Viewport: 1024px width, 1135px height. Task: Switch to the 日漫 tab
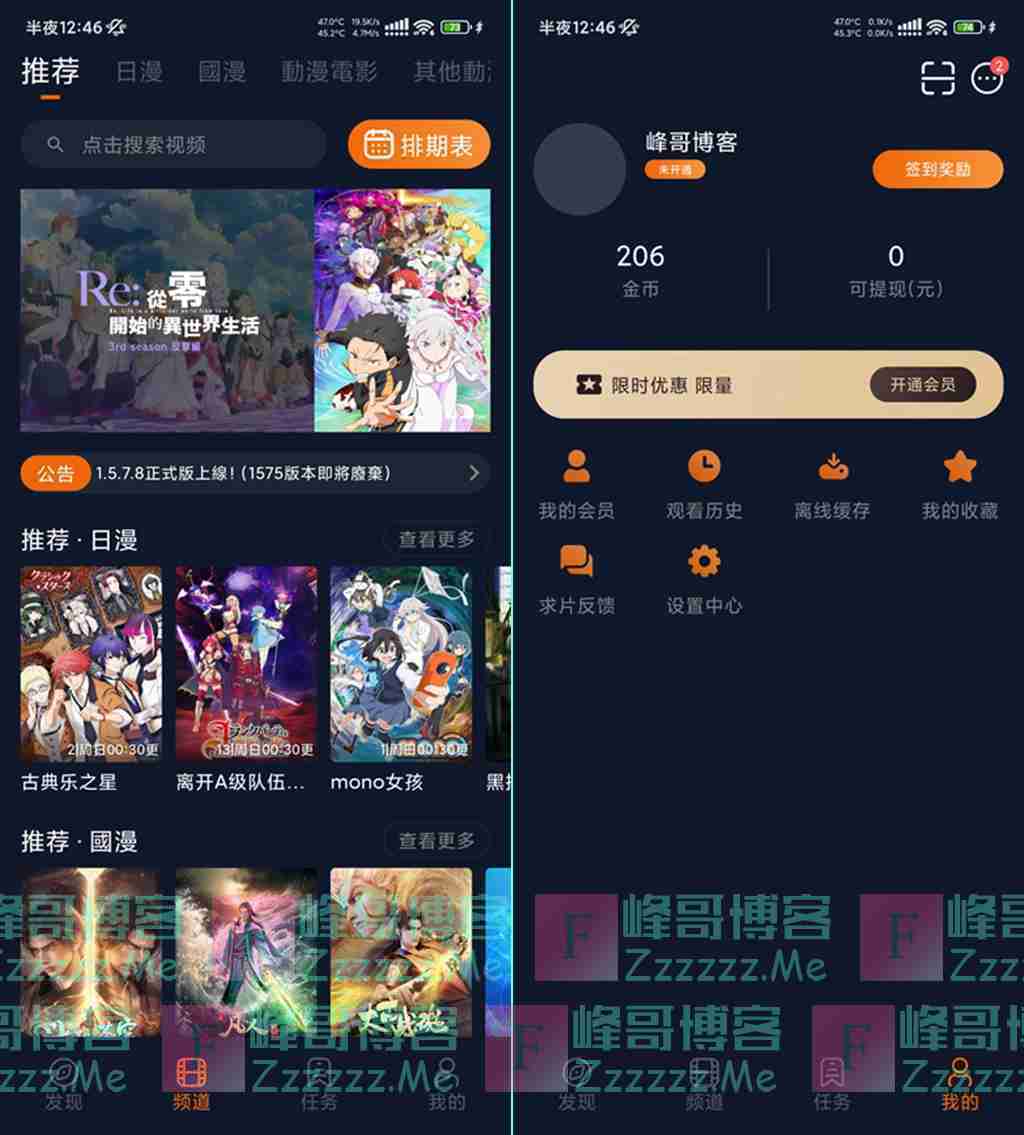point(139,73)
